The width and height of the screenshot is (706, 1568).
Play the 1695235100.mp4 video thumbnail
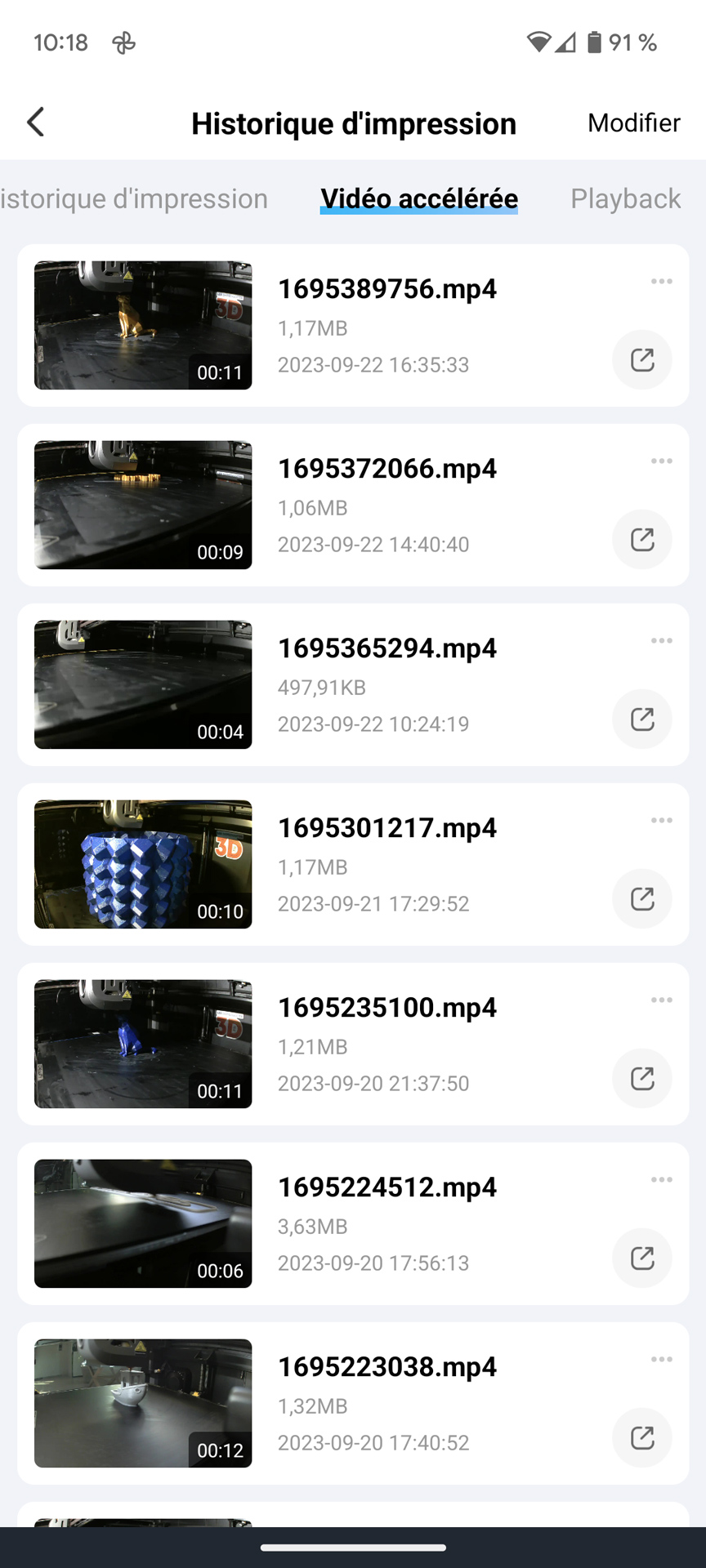143,1044
